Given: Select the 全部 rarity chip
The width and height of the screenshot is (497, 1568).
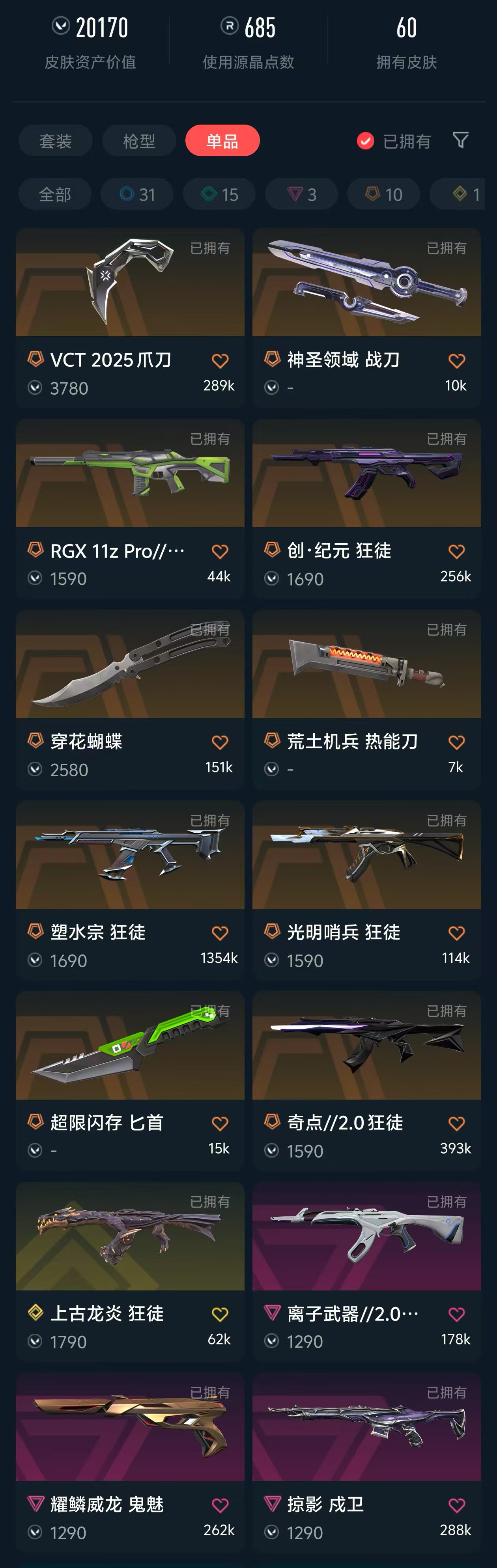Looking at the screenshot, I should pos(55,195).
